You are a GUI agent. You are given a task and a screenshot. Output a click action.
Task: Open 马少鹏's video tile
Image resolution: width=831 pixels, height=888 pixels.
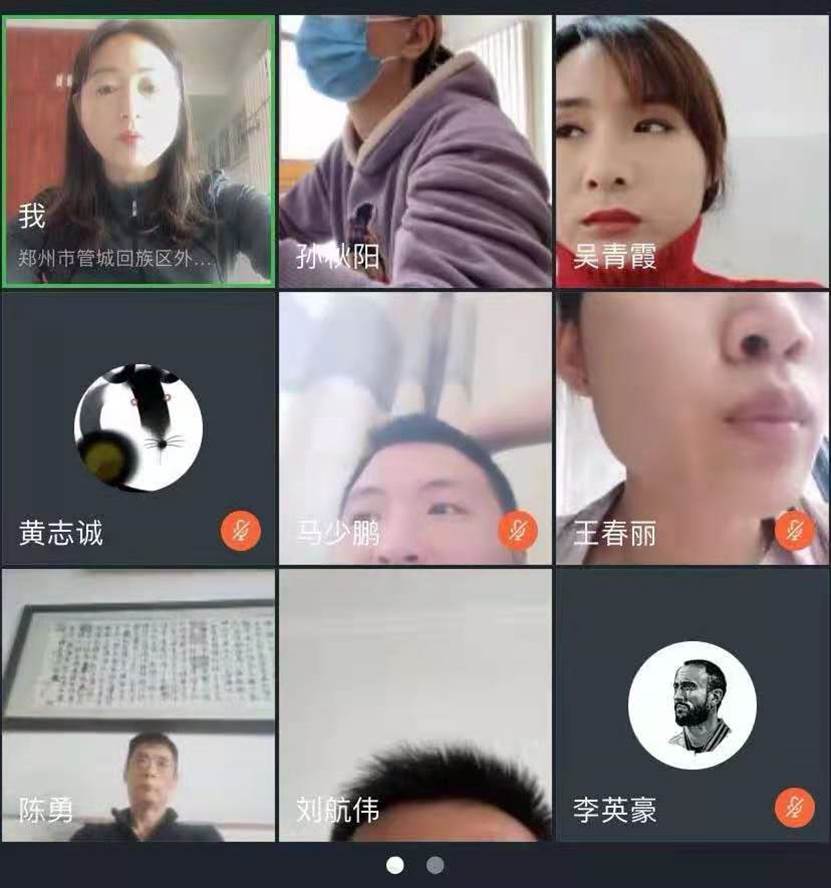coord(415,428)
